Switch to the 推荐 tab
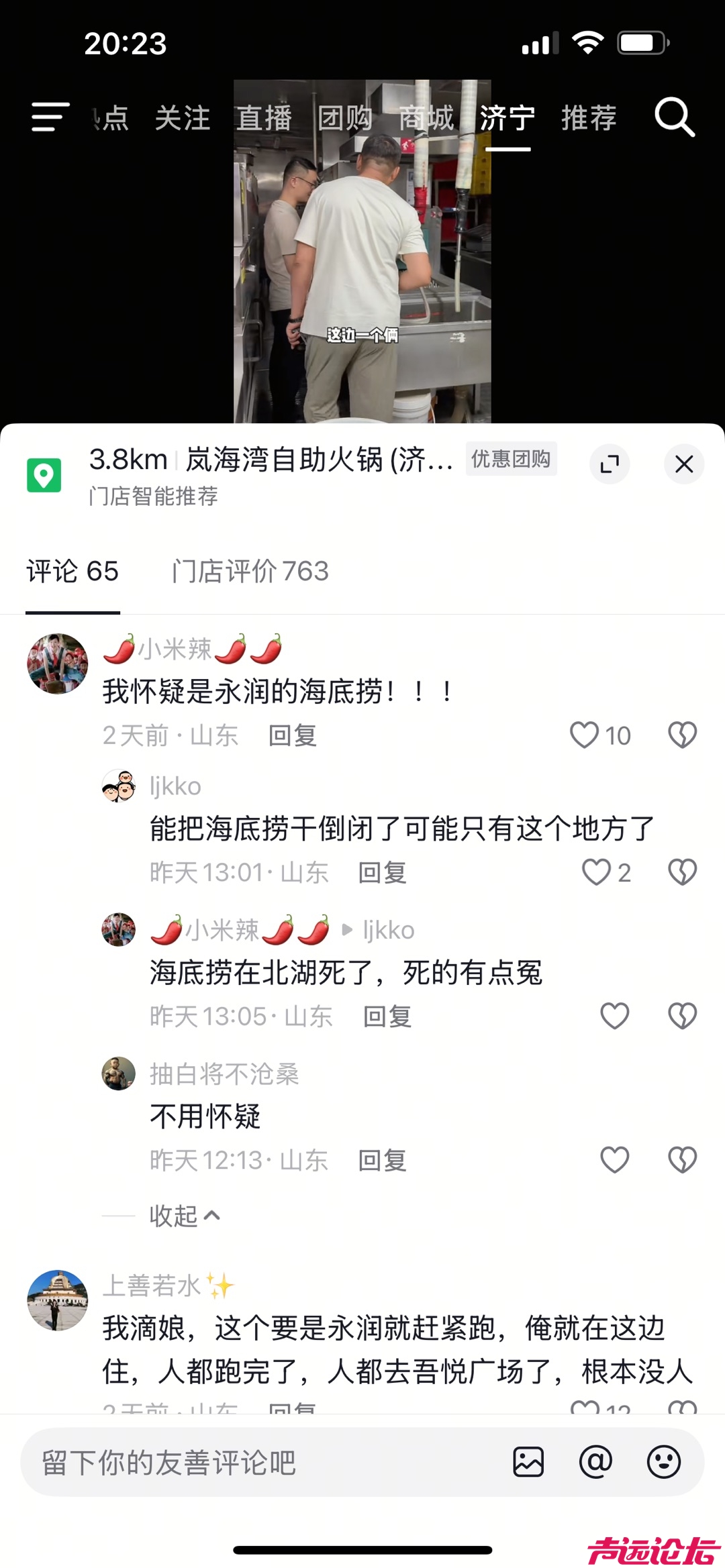The width and height of the screenshot is (725, 1568). coord(589,118)
